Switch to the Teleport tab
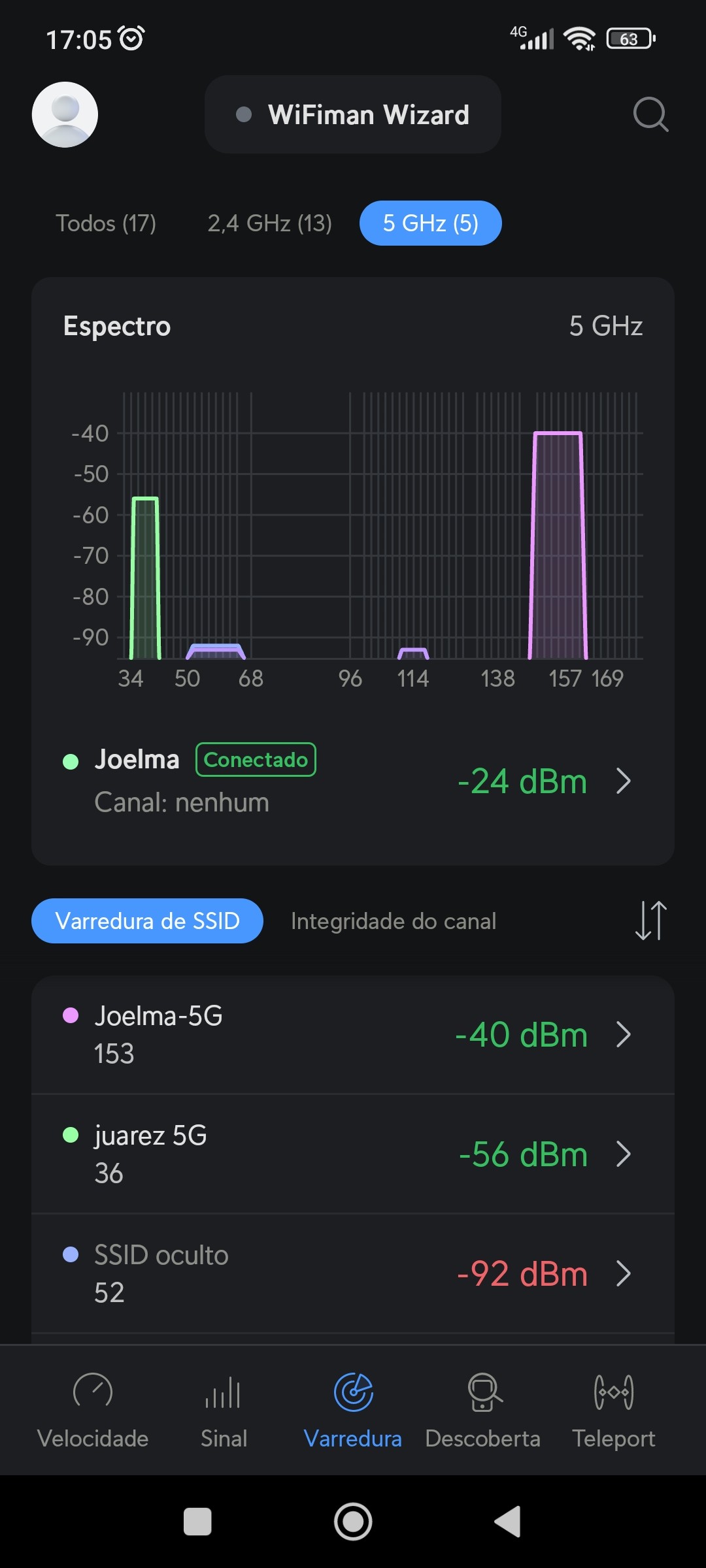The width and height of the screenshot is (706, 1568). [613, 1410]
